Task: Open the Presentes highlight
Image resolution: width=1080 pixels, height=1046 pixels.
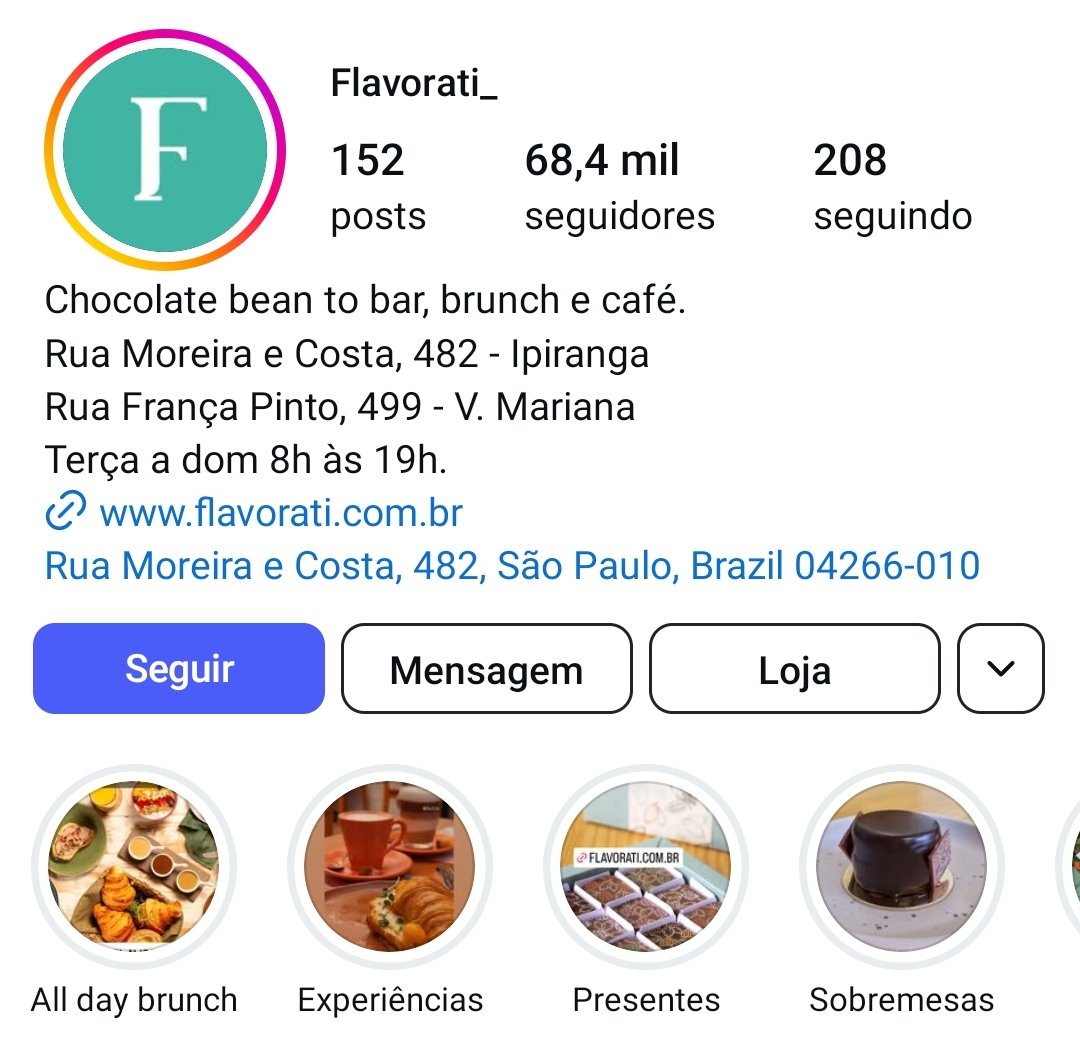Action: pyautogui.click(x=646, y=867)
